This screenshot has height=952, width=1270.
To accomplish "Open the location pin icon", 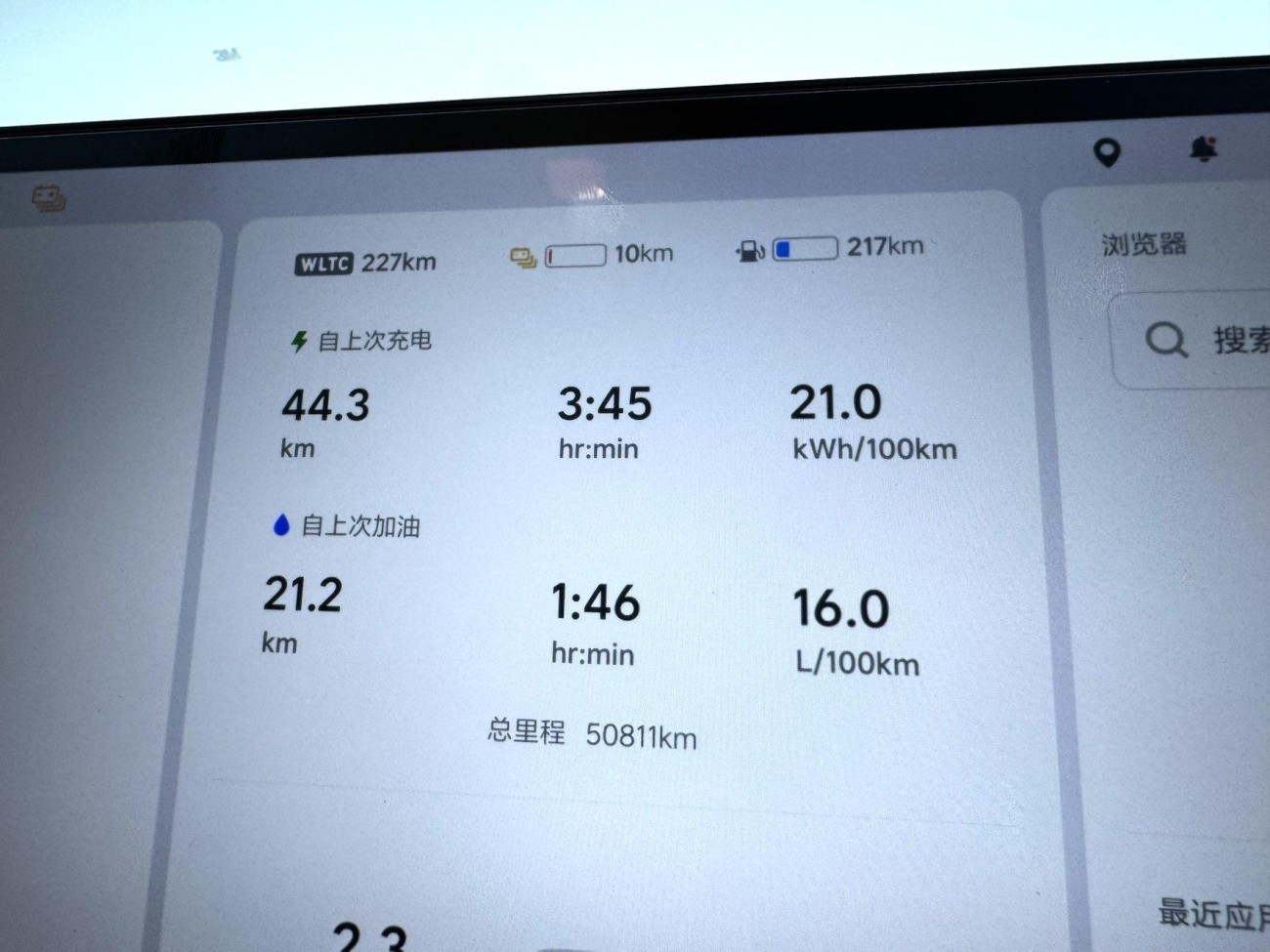I will pos(1107,152).
